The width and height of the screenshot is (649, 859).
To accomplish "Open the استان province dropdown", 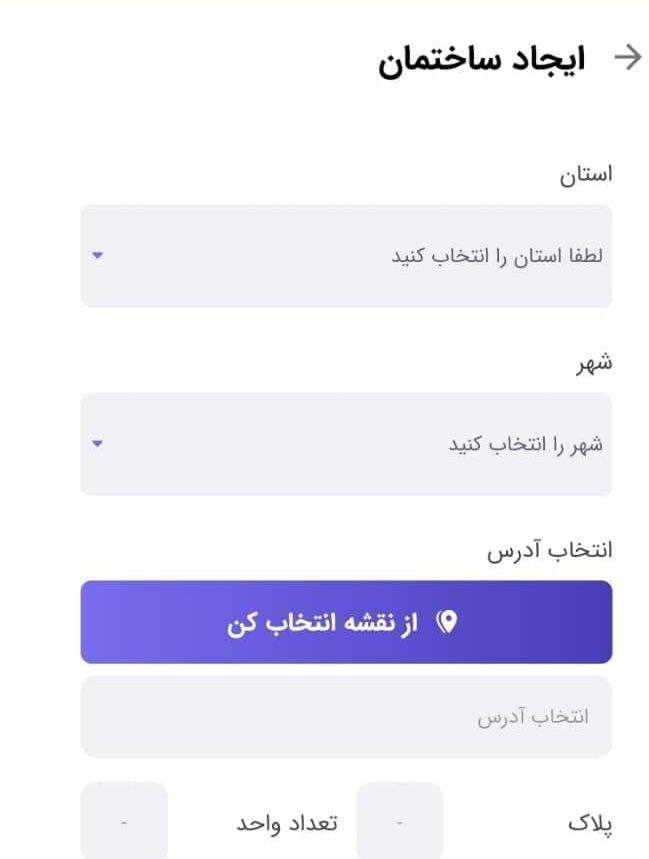I will [x=346, y=256].
